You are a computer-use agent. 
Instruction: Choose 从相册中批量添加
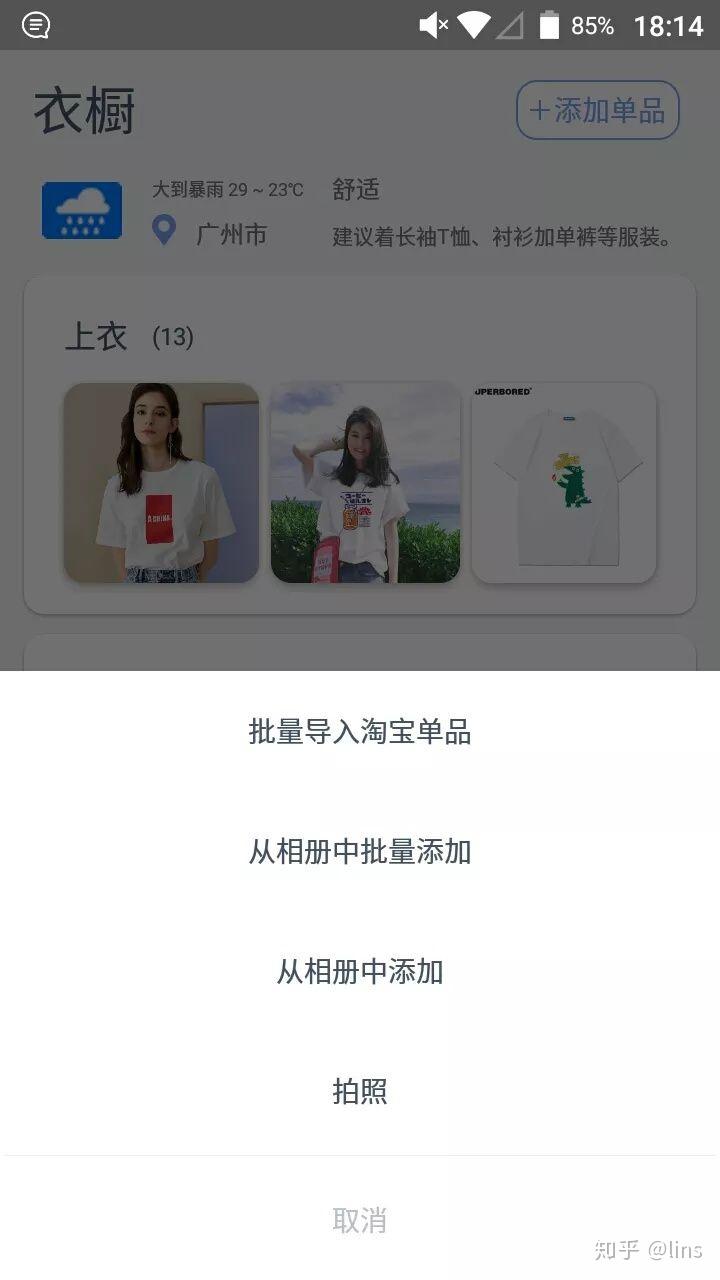coord(360,852)
